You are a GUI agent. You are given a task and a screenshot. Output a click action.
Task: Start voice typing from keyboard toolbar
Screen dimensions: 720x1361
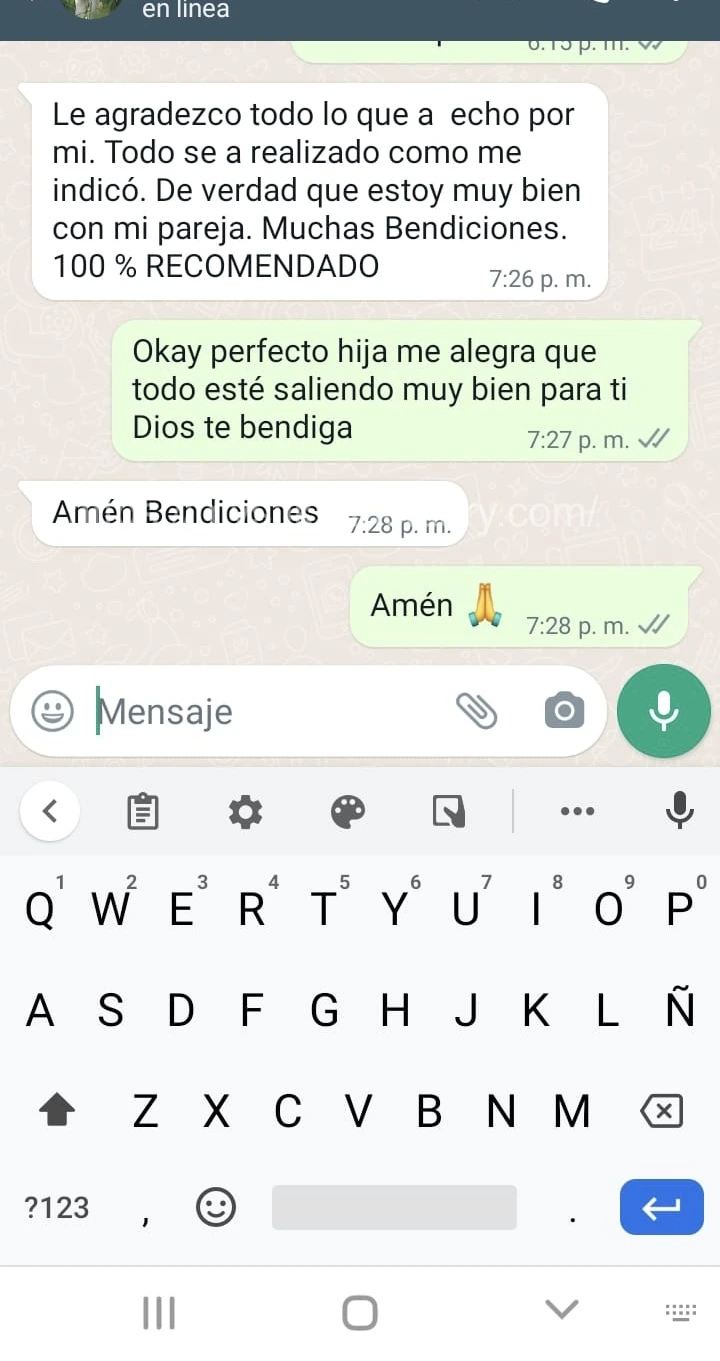click(680, 810)
